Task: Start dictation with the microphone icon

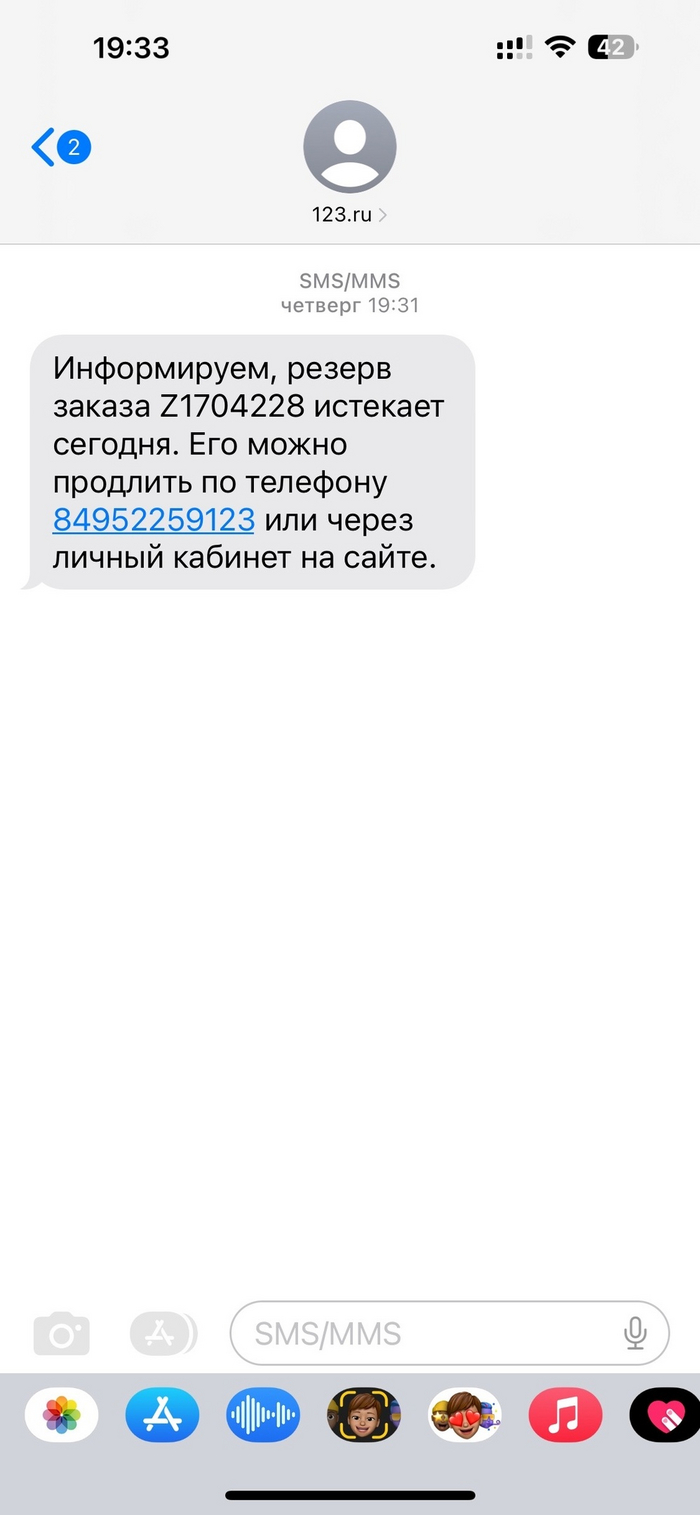Action: 634,1333
